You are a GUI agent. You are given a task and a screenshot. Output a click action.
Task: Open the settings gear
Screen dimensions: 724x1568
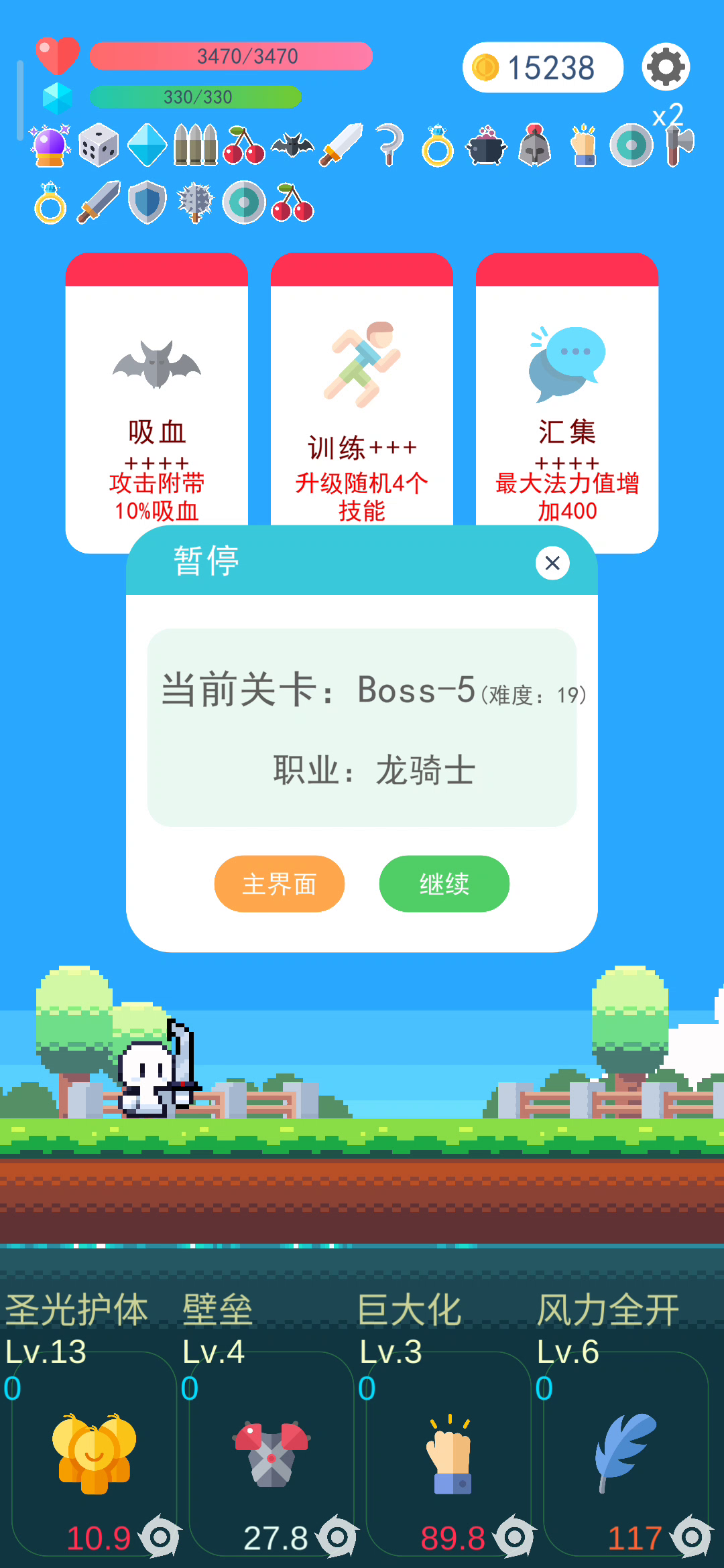point(666,67)
